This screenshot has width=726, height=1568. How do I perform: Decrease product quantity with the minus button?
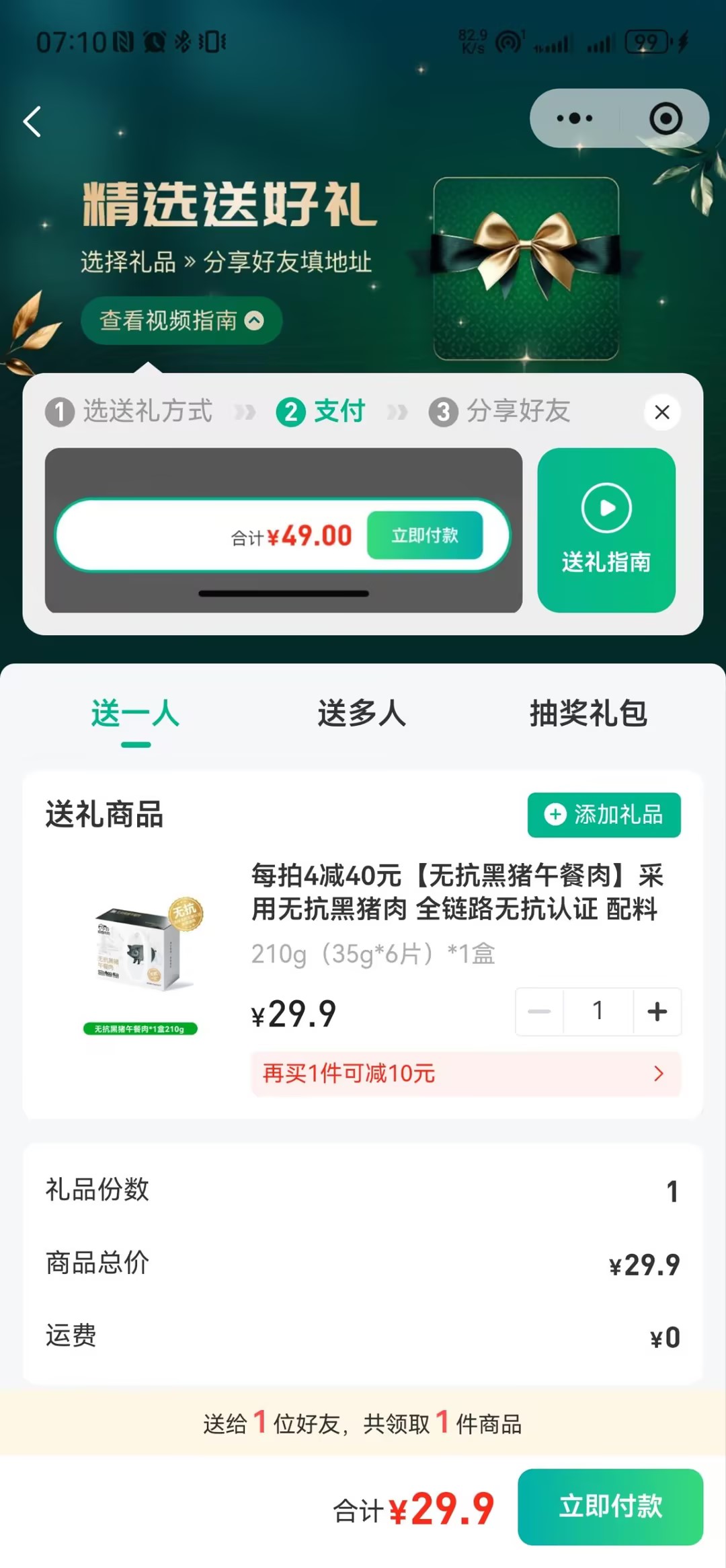tap(539, 1011)
